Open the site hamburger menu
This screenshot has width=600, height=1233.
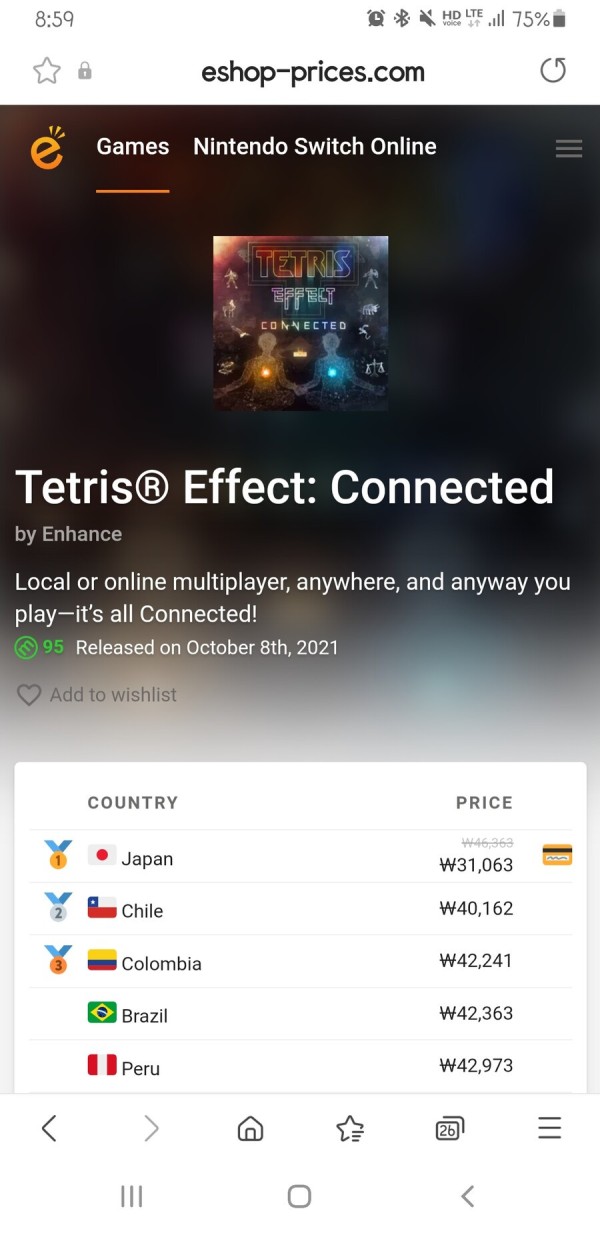pos(568,149)
